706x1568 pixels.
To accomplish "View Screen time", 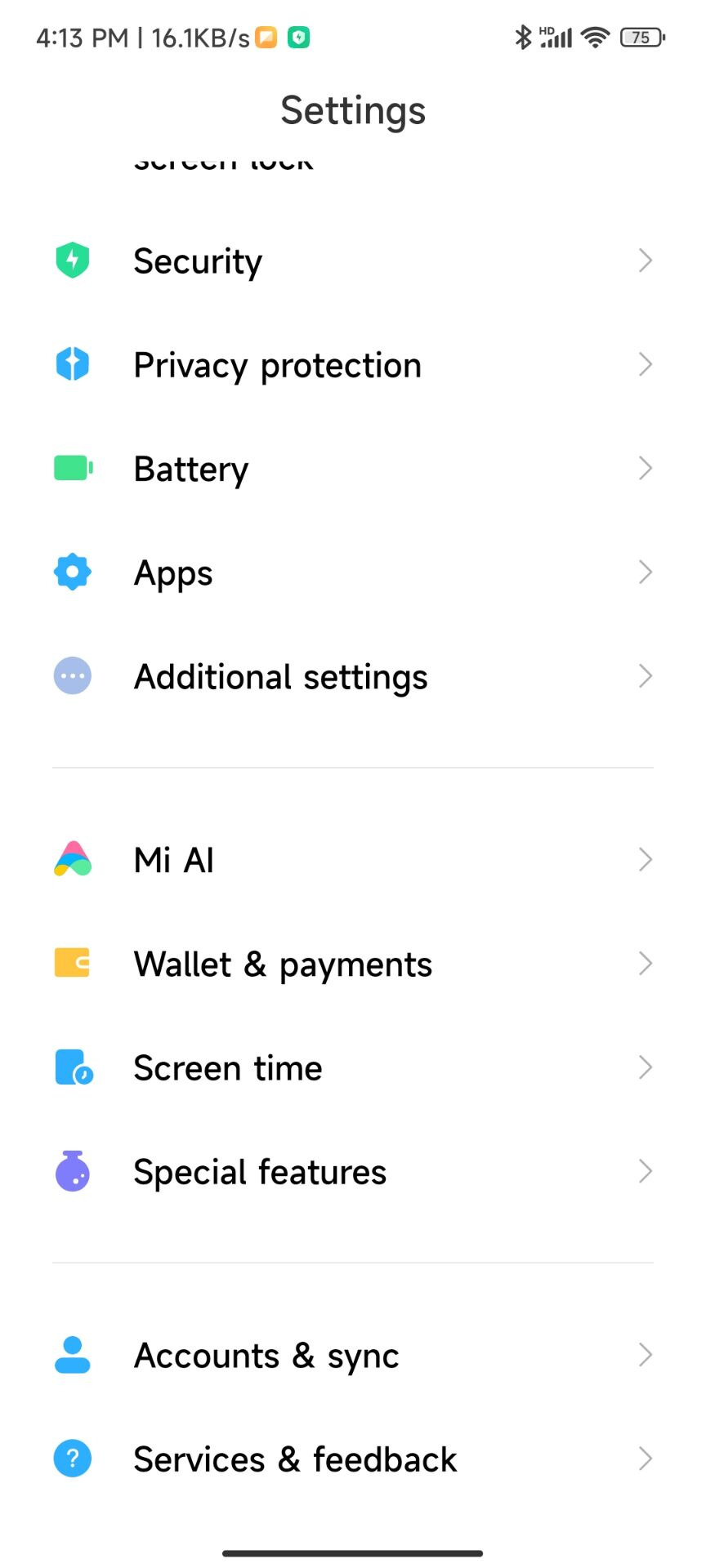I will click(x=353, y=1067).
